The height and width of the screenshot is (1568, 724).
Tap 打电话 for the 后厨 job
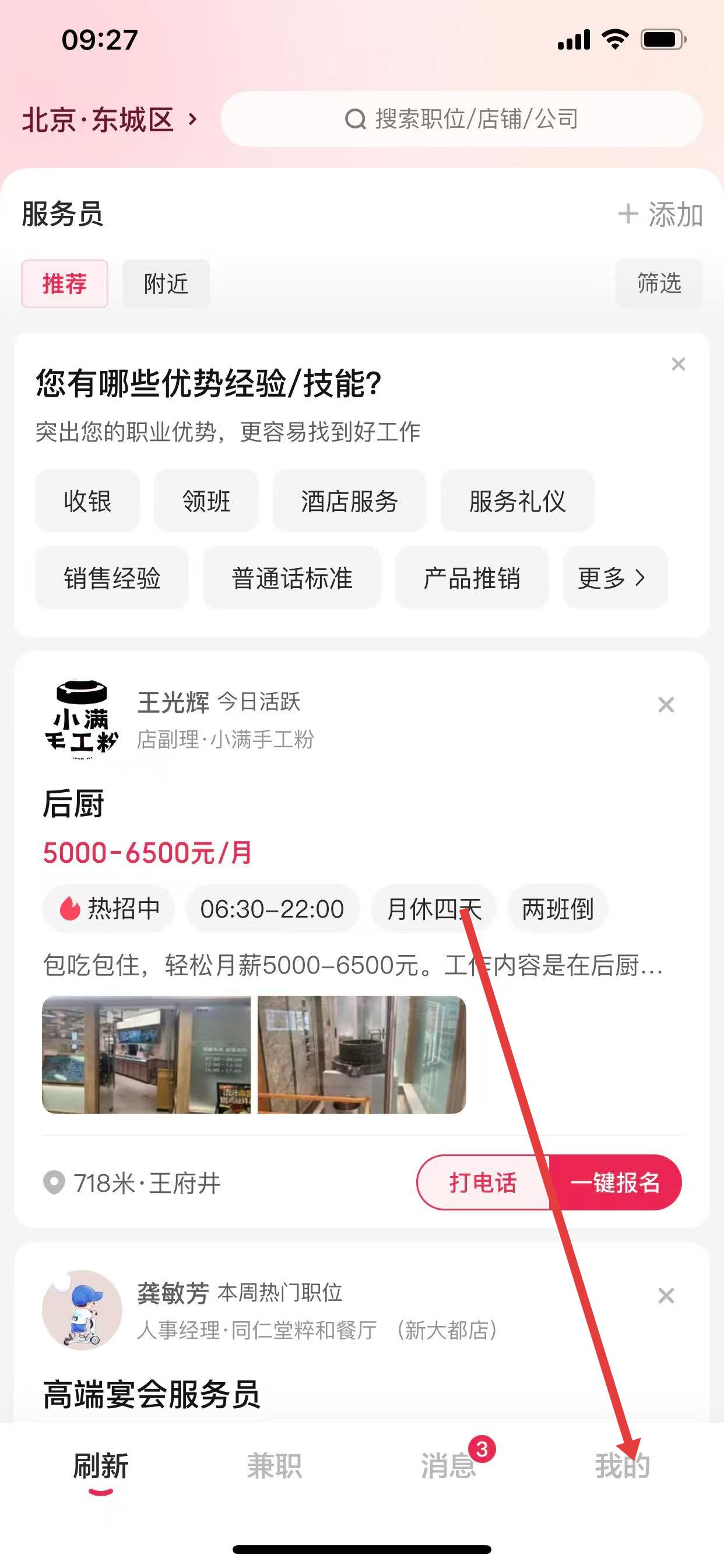483,1182
